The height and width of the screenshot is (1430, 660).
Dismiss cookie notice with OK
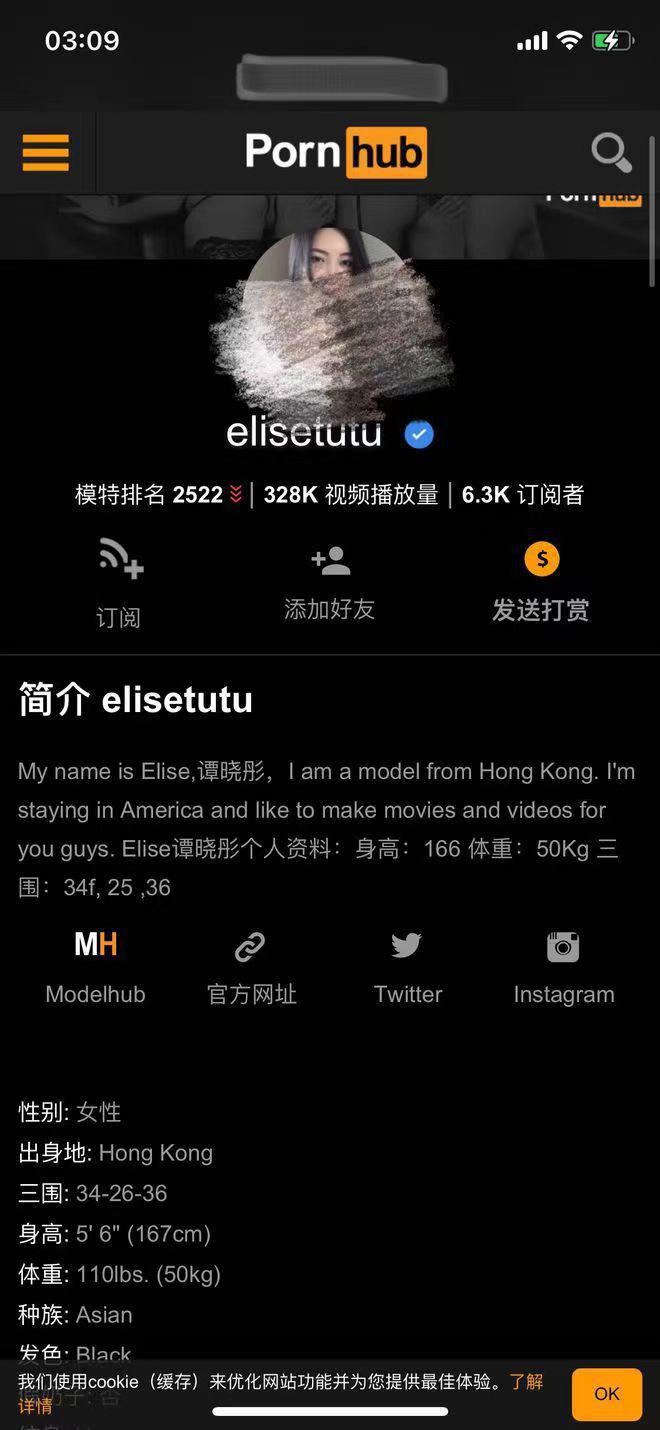pos(606,1394)
